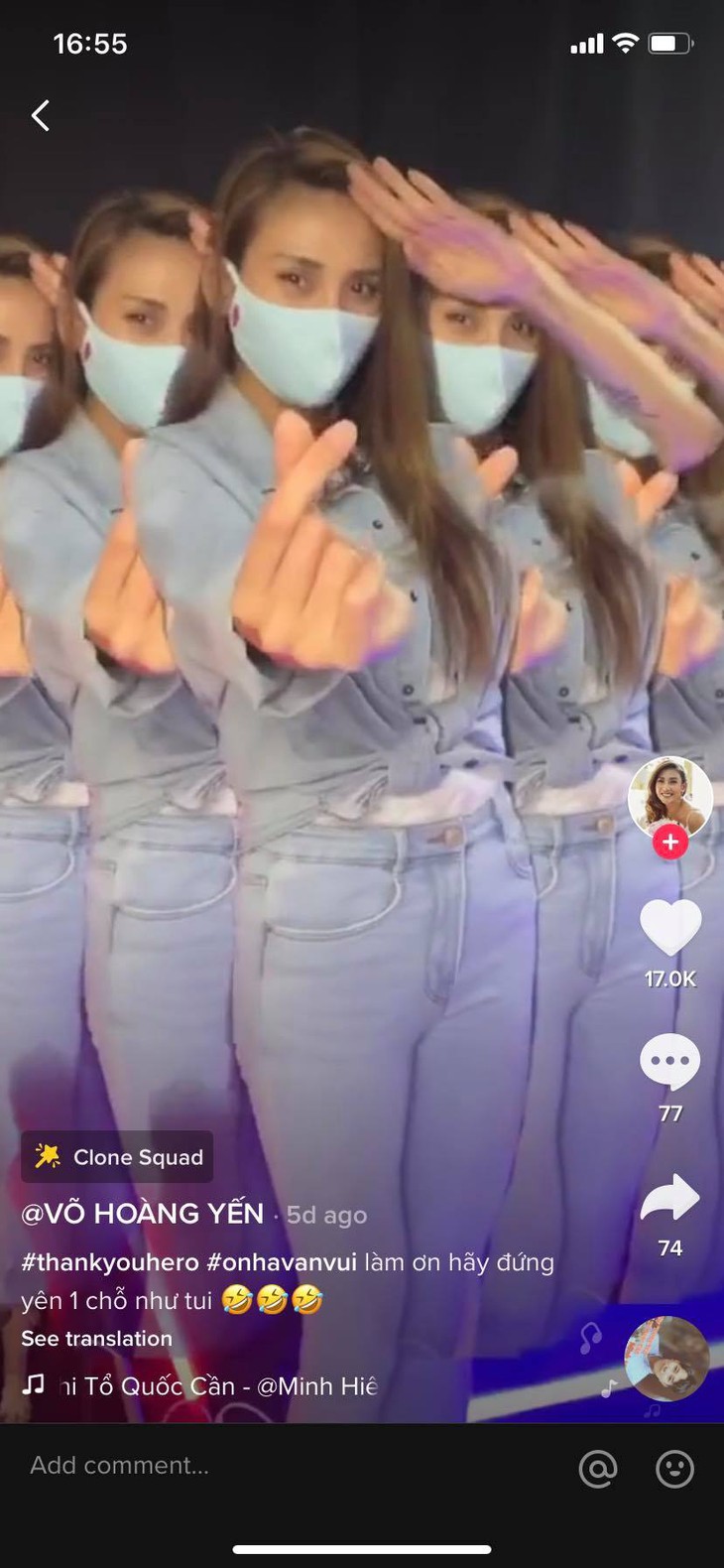Tap the Add comment field
Screen dimensions: 724x1568
[288, 1466]
